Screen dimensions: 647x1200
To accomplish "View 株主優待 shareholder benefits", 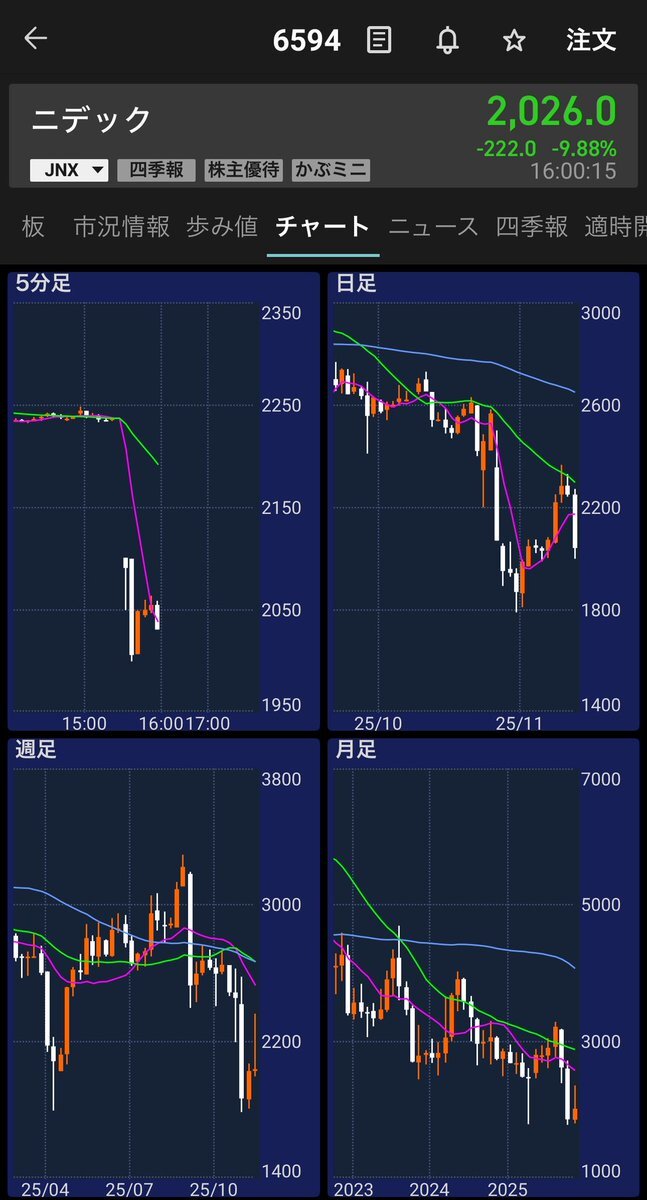I will [244, 170].
